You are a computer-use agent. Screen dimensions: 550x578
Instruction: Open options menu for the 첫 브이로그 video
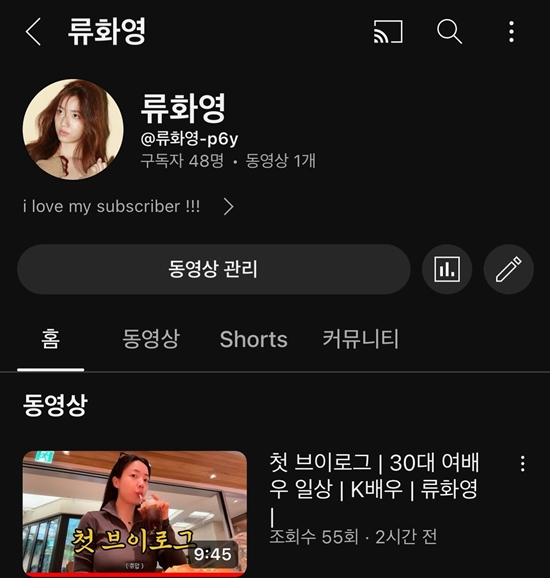point(522,464)
